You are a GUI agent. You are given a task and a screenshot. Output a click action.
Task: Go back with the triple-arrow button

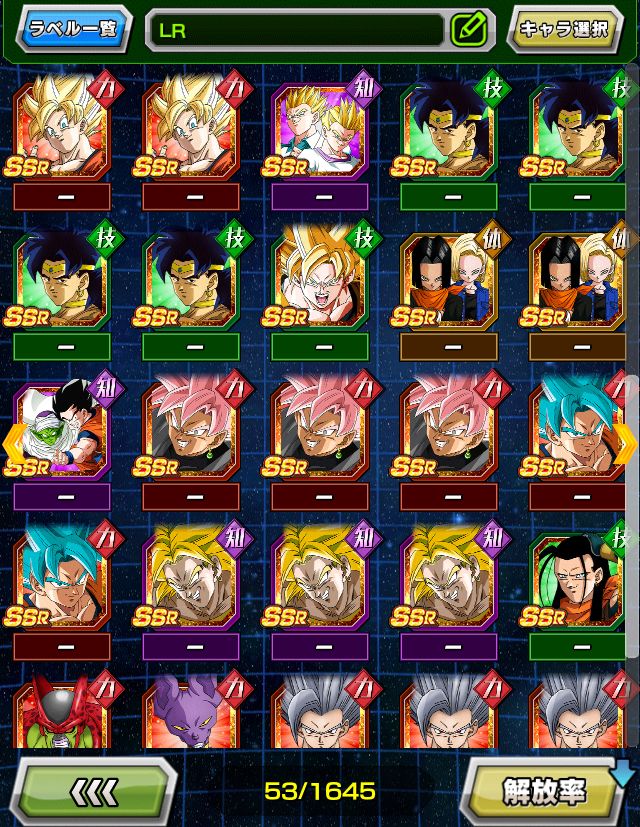point(95,791)
